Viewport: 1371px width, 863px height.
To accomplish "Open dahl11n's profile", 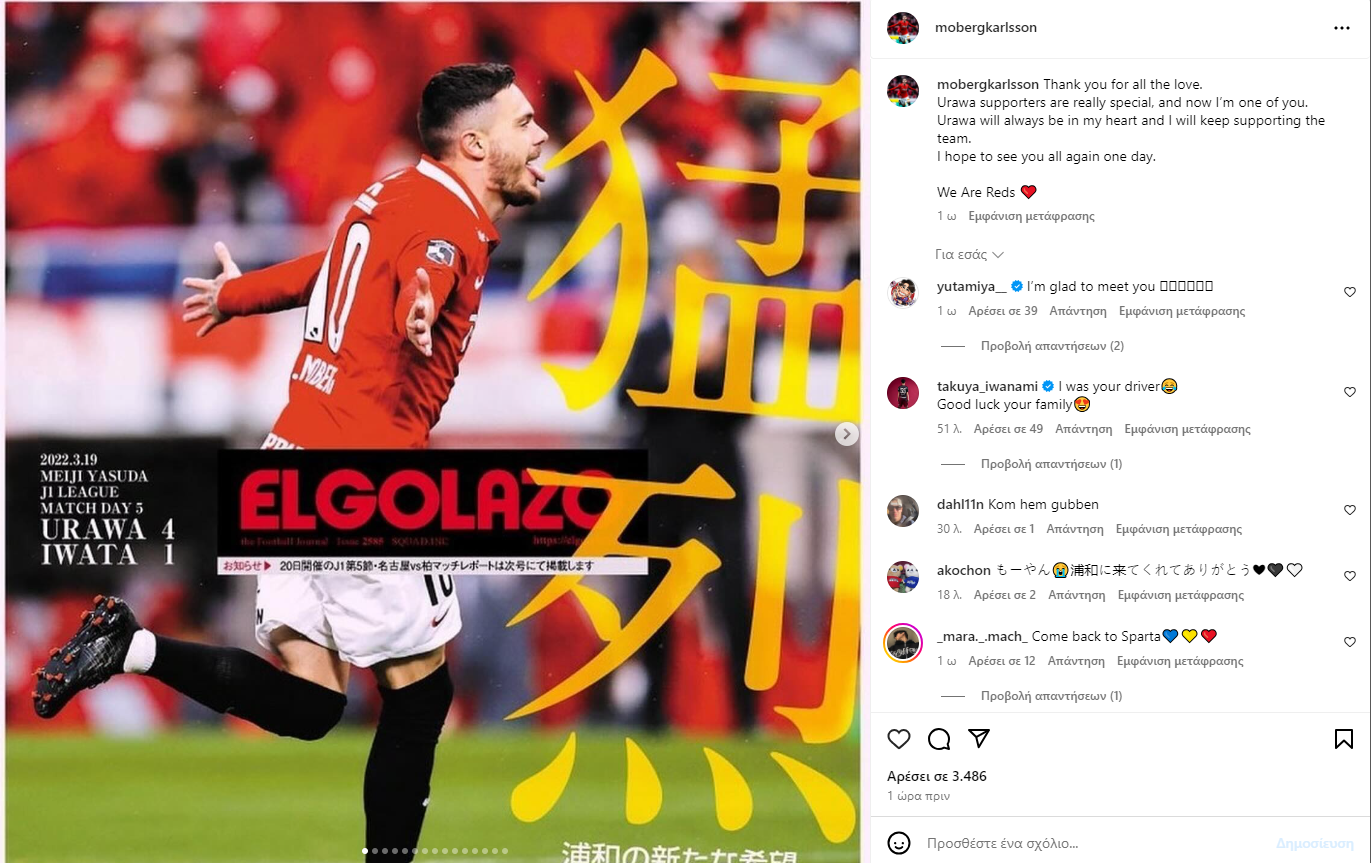I will (x=960, y=504).
